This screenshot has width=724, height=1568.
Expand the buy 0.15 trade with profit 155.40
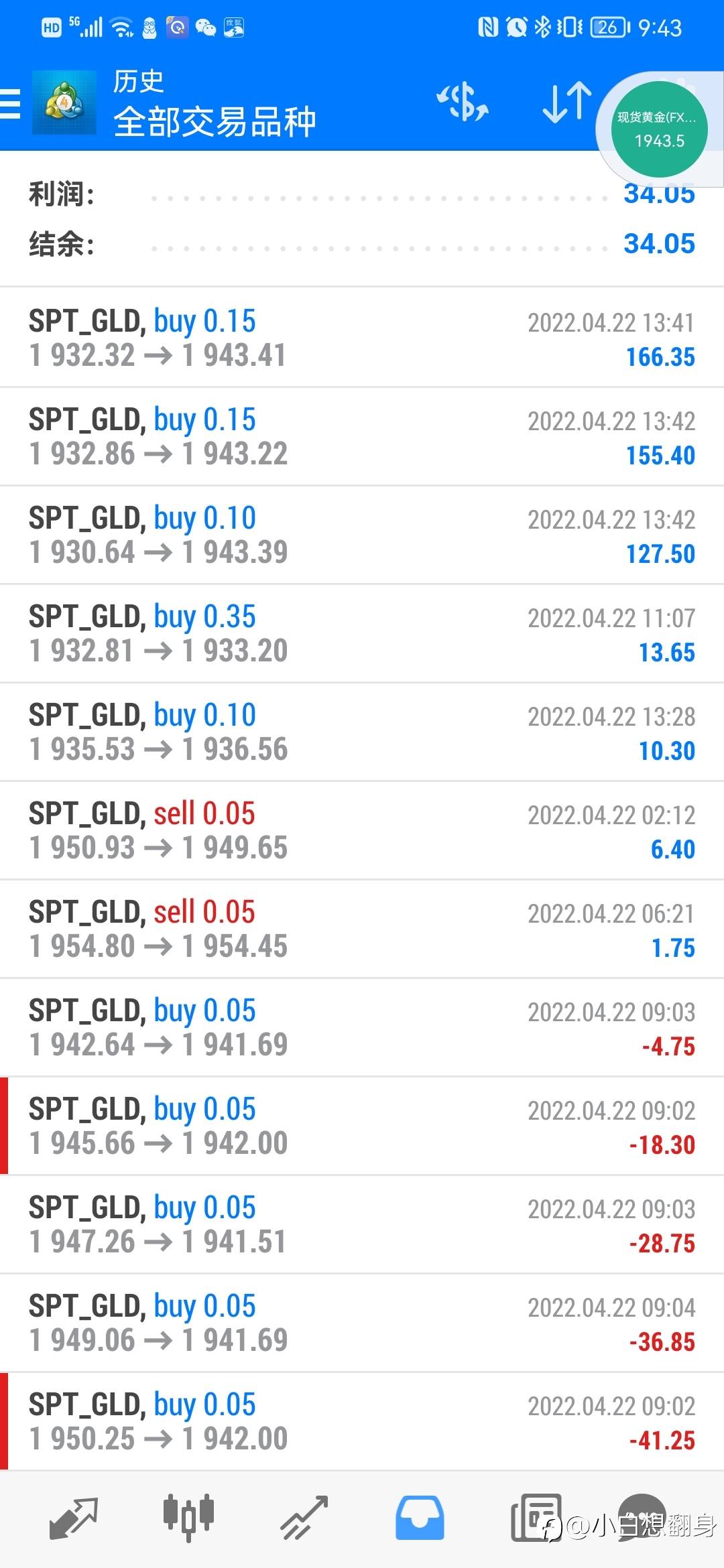362,436
